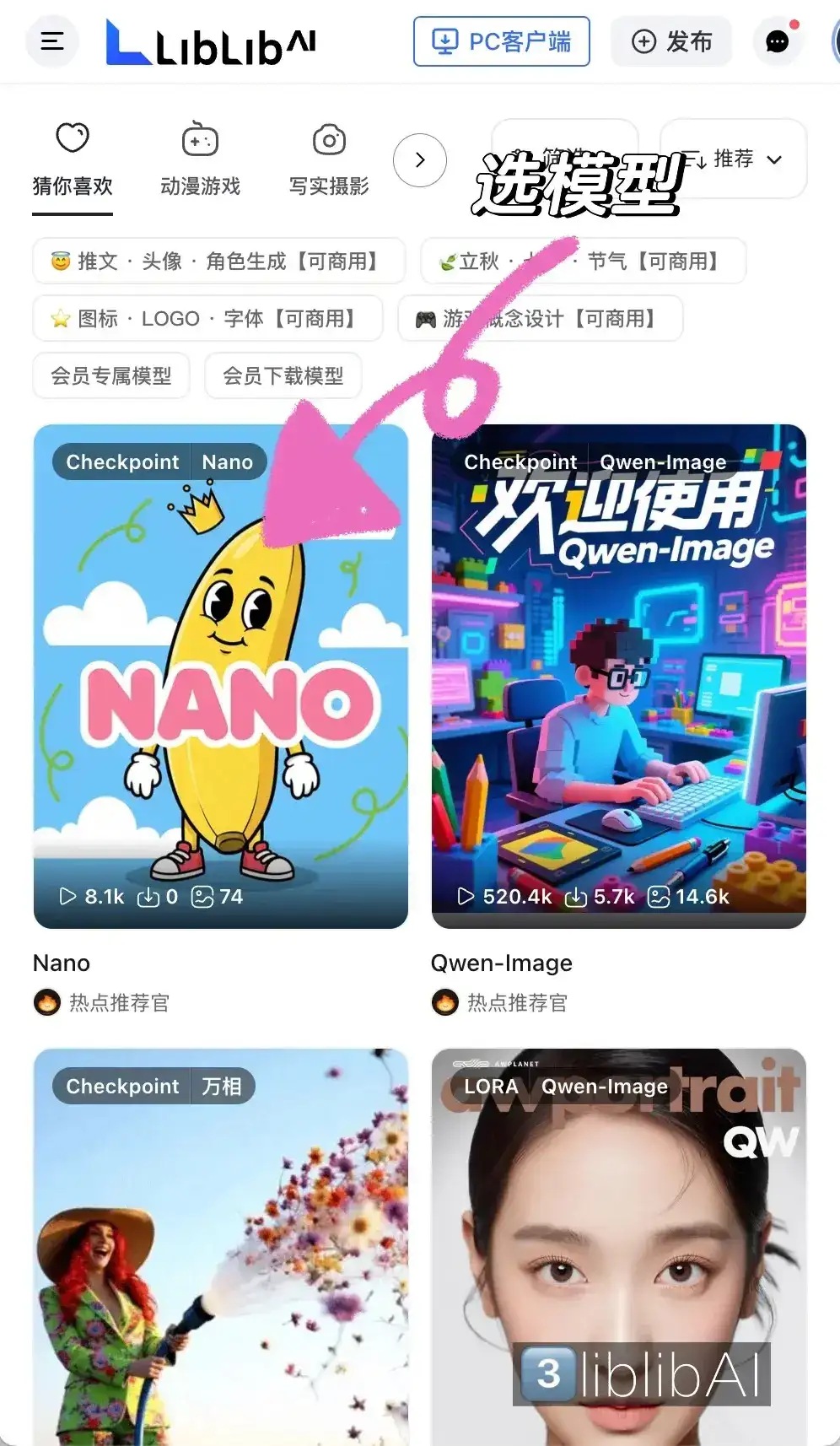Tap the download icon showing 5.7k on Qwen-Image
840x1446 pixels.
click(x=577, y=897)
